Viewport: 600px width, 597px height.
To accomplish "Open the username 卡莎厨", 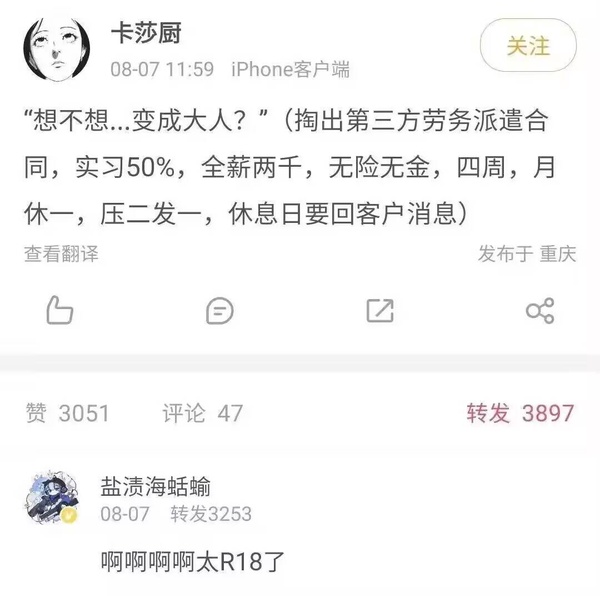I will coord(148,34).
